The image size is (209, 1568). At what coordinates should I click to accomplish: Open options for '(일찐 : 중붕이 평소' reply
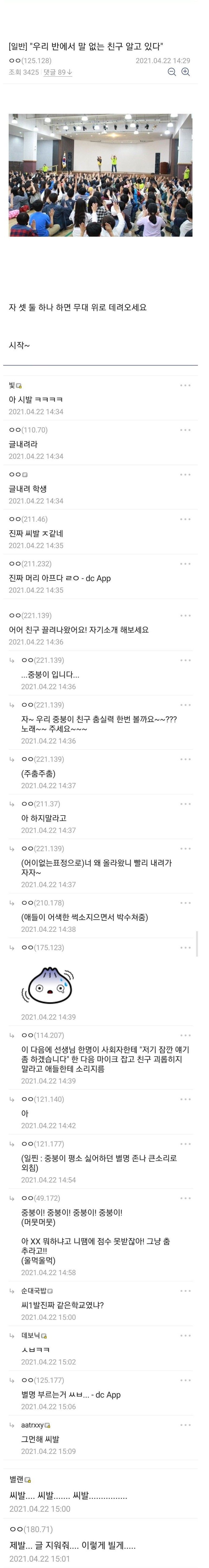185,1144
